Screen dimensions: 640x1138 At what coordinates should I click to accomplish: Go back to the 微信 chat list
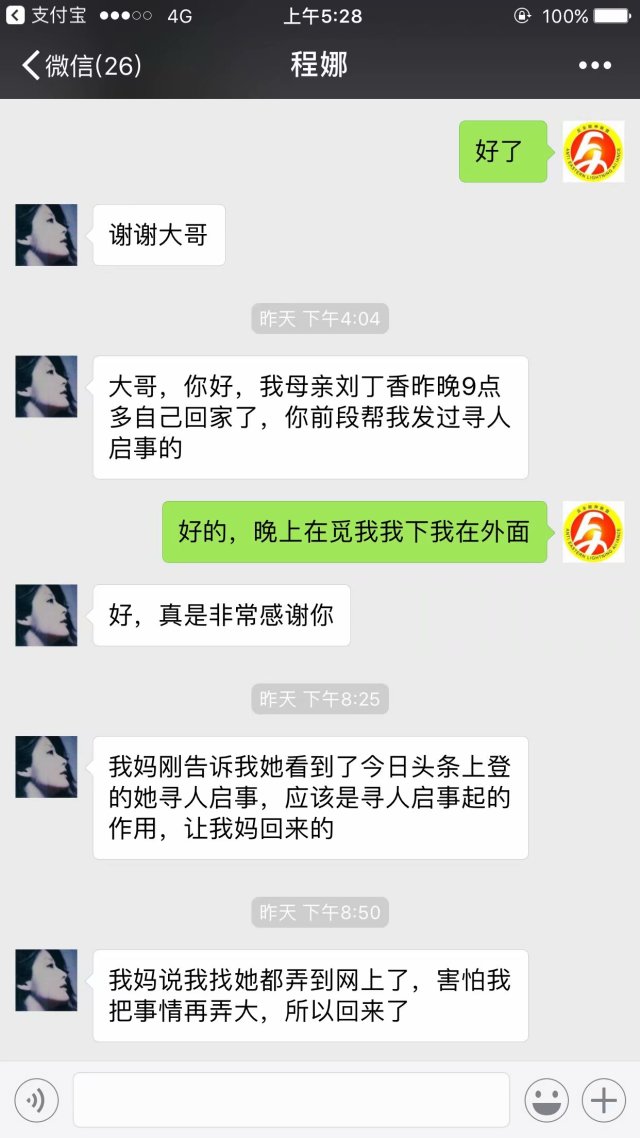pos(80,66)
